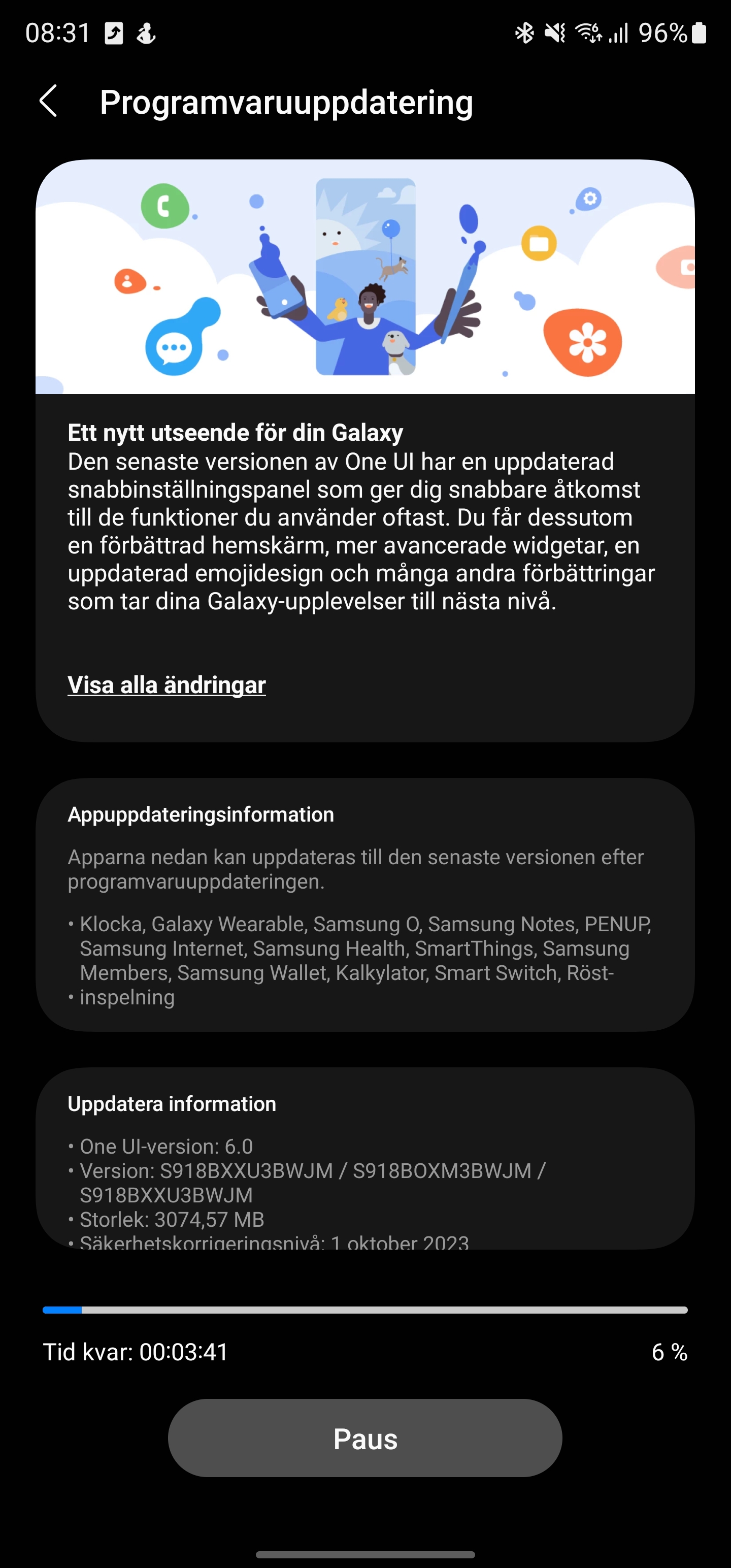Pause the download with Paus button
This screenshot has width=731, height=1568.
point(364,1439)
